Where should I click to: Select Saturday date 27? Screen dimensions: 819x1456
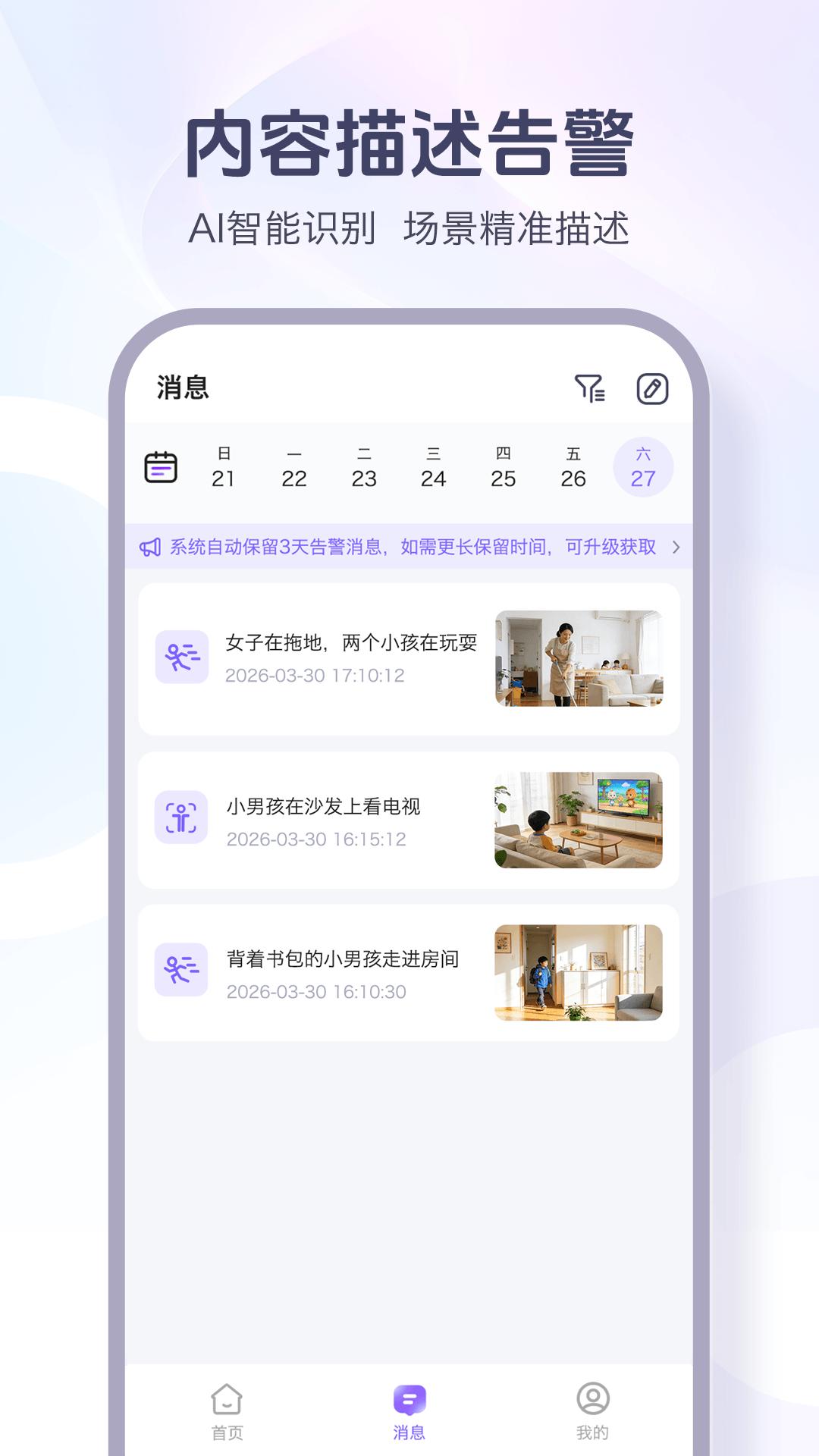click(x=643, y=467)
